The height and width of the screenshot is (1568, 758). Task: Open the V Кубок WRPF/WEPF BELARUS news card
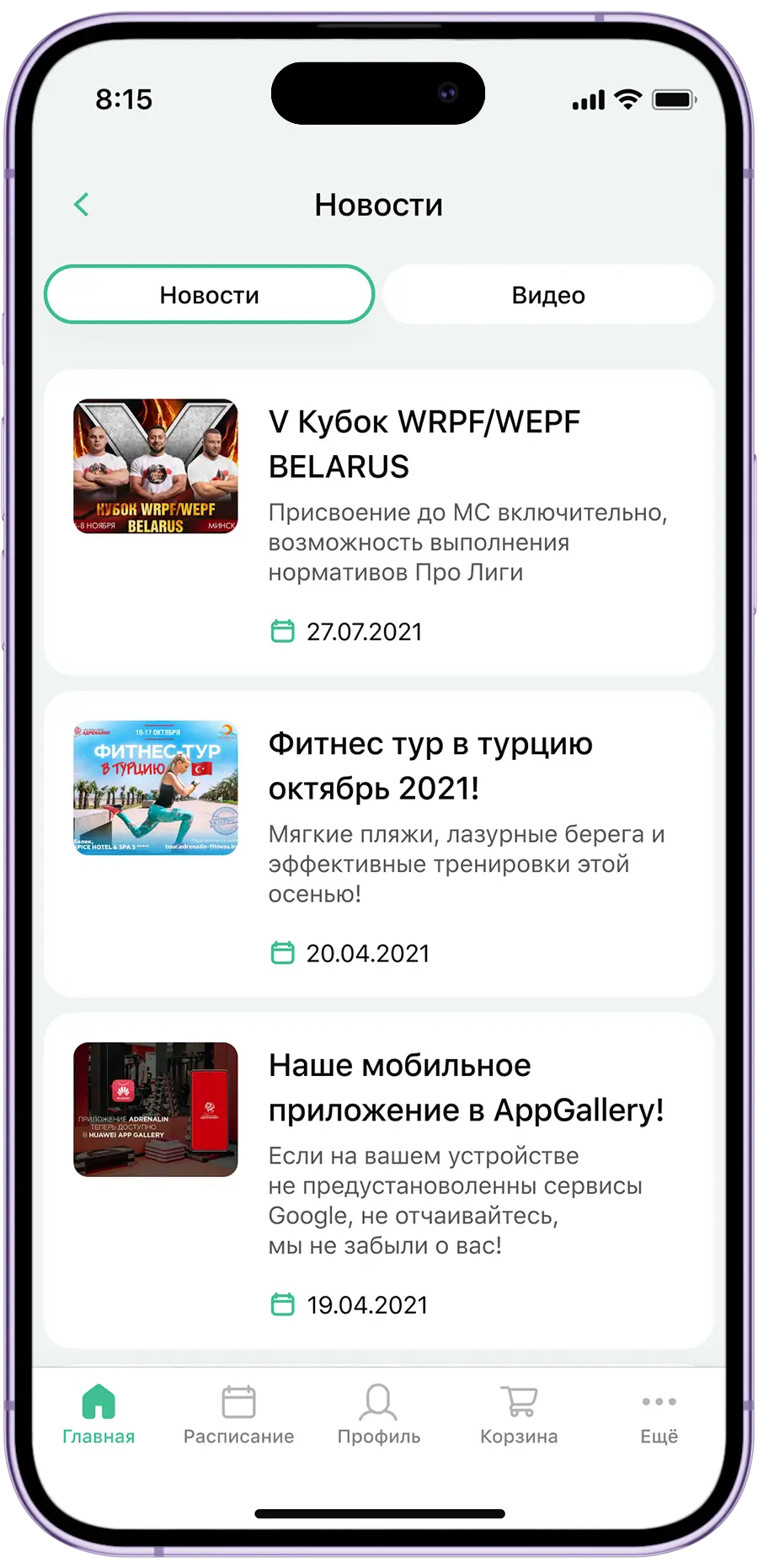pos(379,522)
